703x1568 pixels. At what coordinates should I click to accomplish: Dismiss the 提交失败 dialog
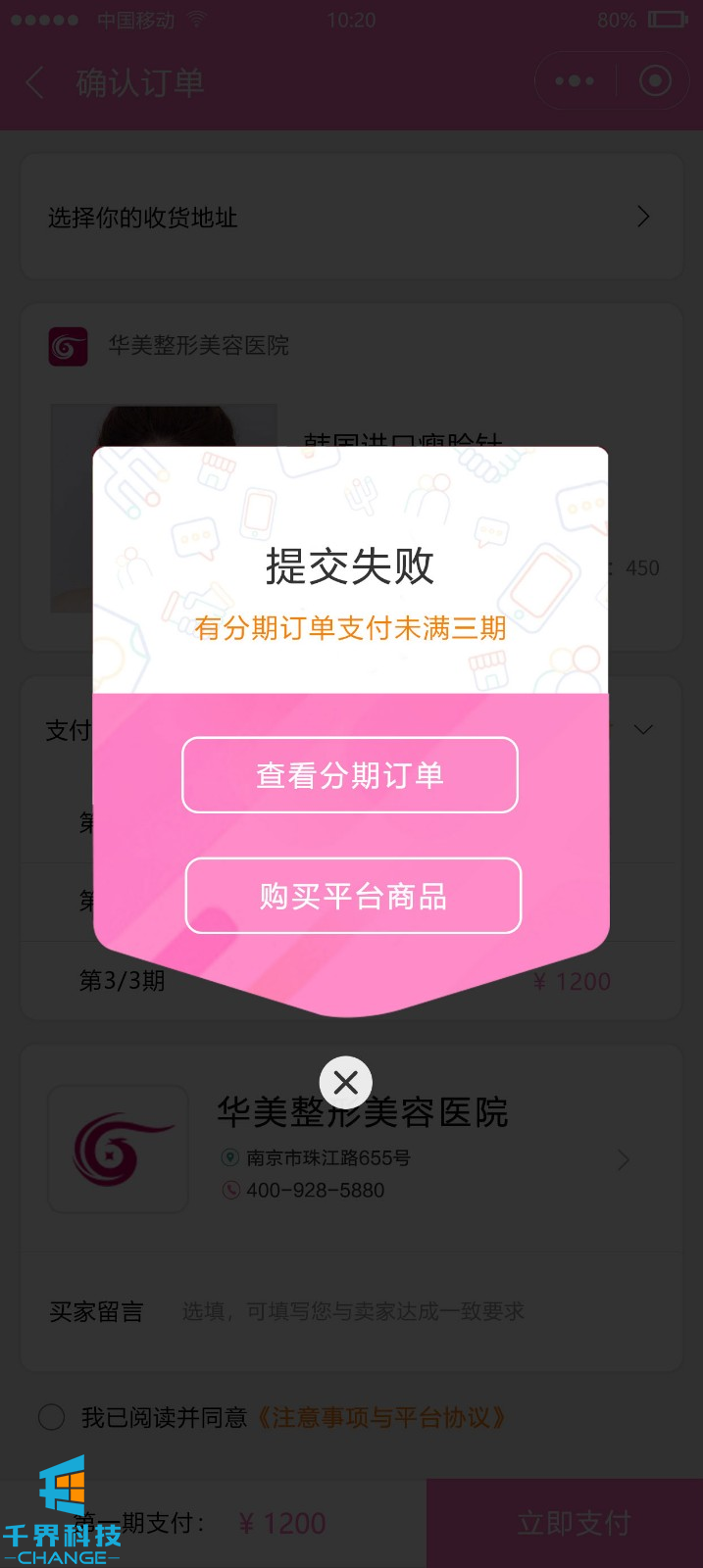click(x=346, y=1083)
